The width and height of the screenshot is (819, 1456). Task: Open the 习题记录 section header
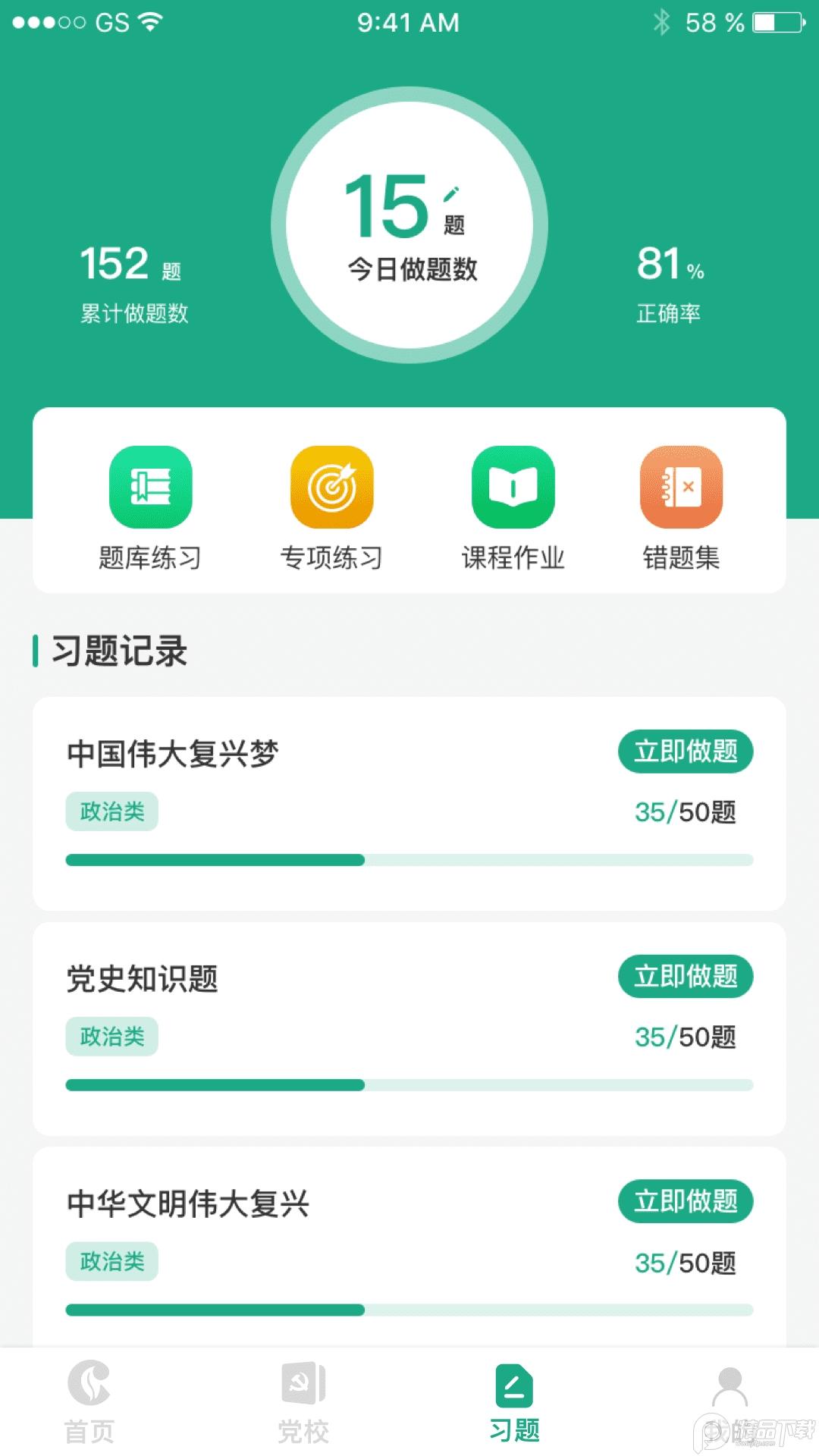pyautogui.click(x=119, y=651)
